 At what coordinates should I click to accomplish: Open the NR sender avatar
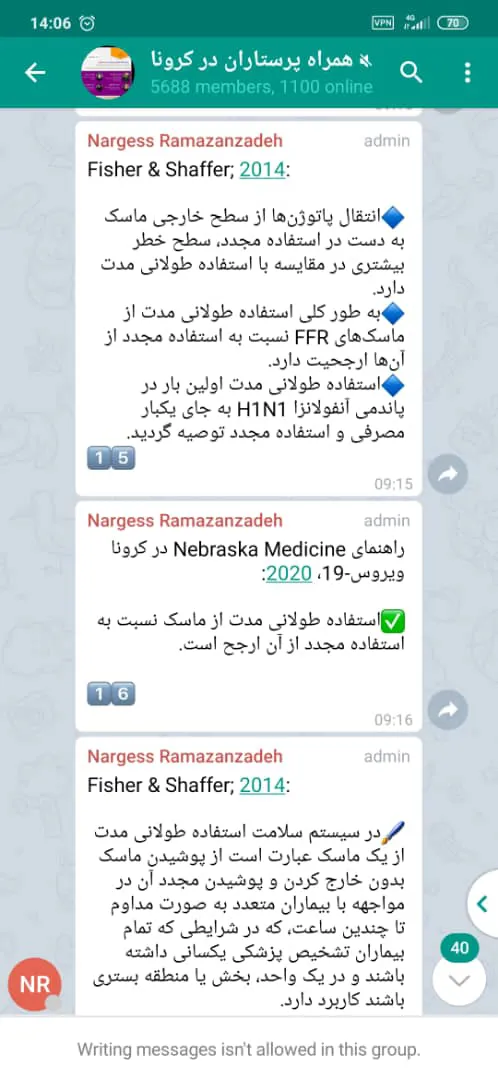35,984
